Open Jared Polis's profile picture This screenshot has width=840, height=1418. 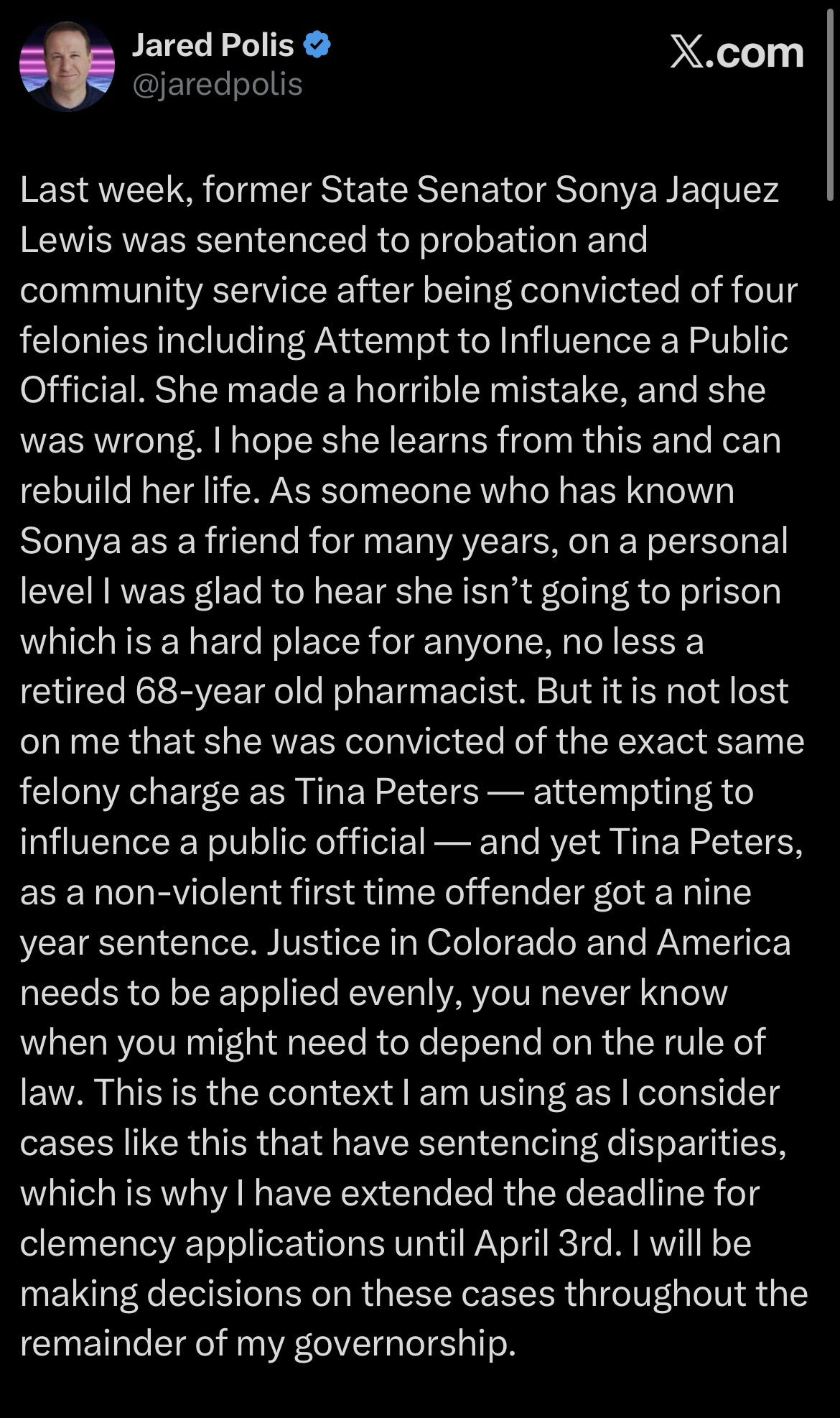tap(67, 65)
